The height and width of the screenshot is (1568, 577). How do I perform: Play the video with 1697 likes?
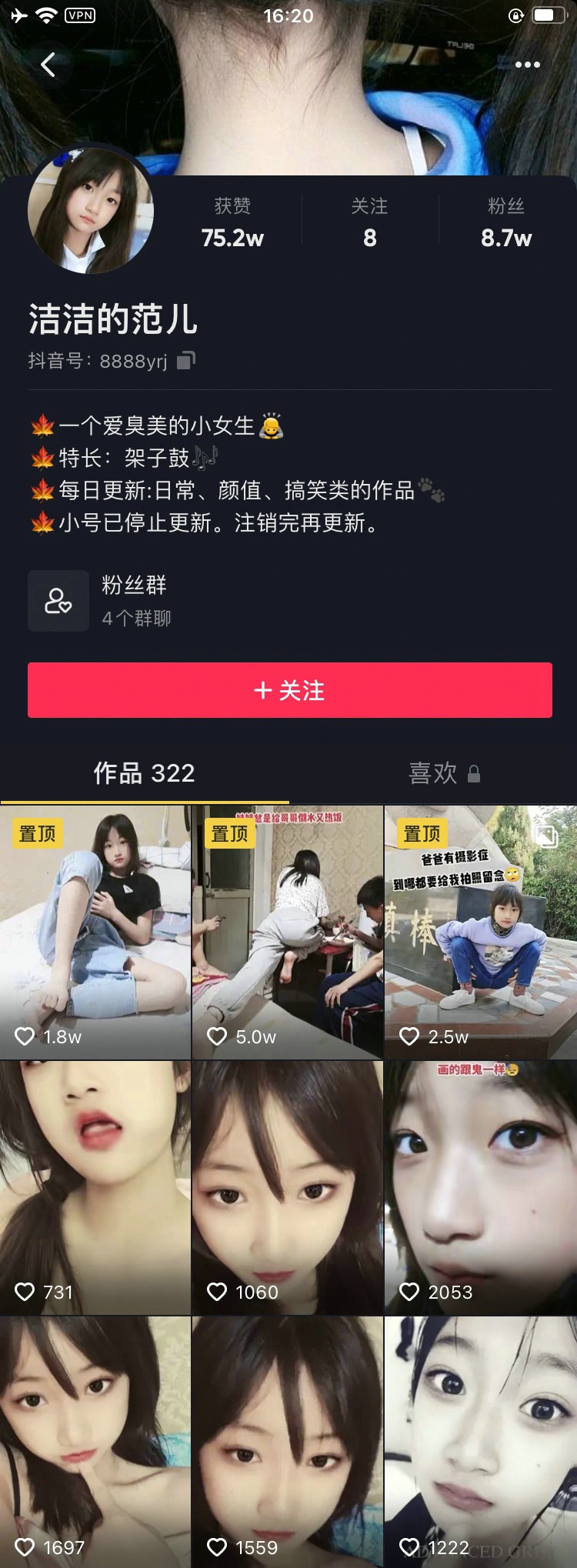95,1440
